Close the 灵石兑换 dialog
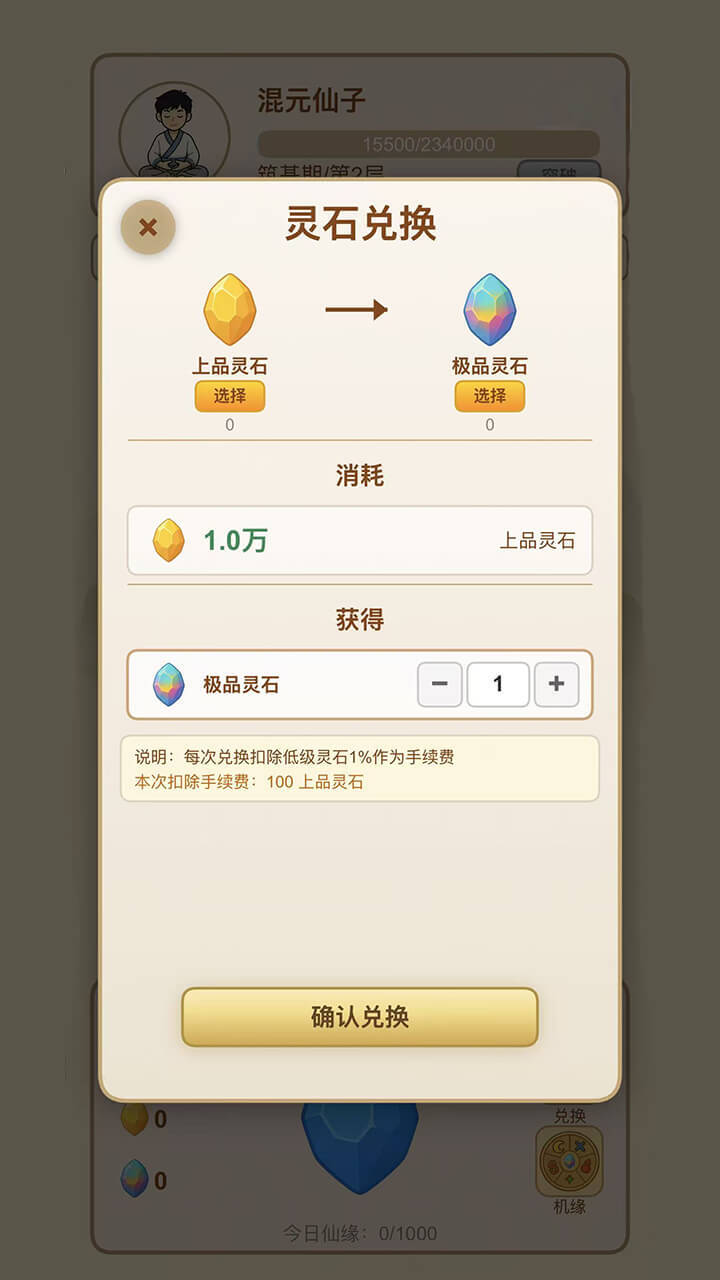Viewport: 720px width, 1280px height. point(147,227)
